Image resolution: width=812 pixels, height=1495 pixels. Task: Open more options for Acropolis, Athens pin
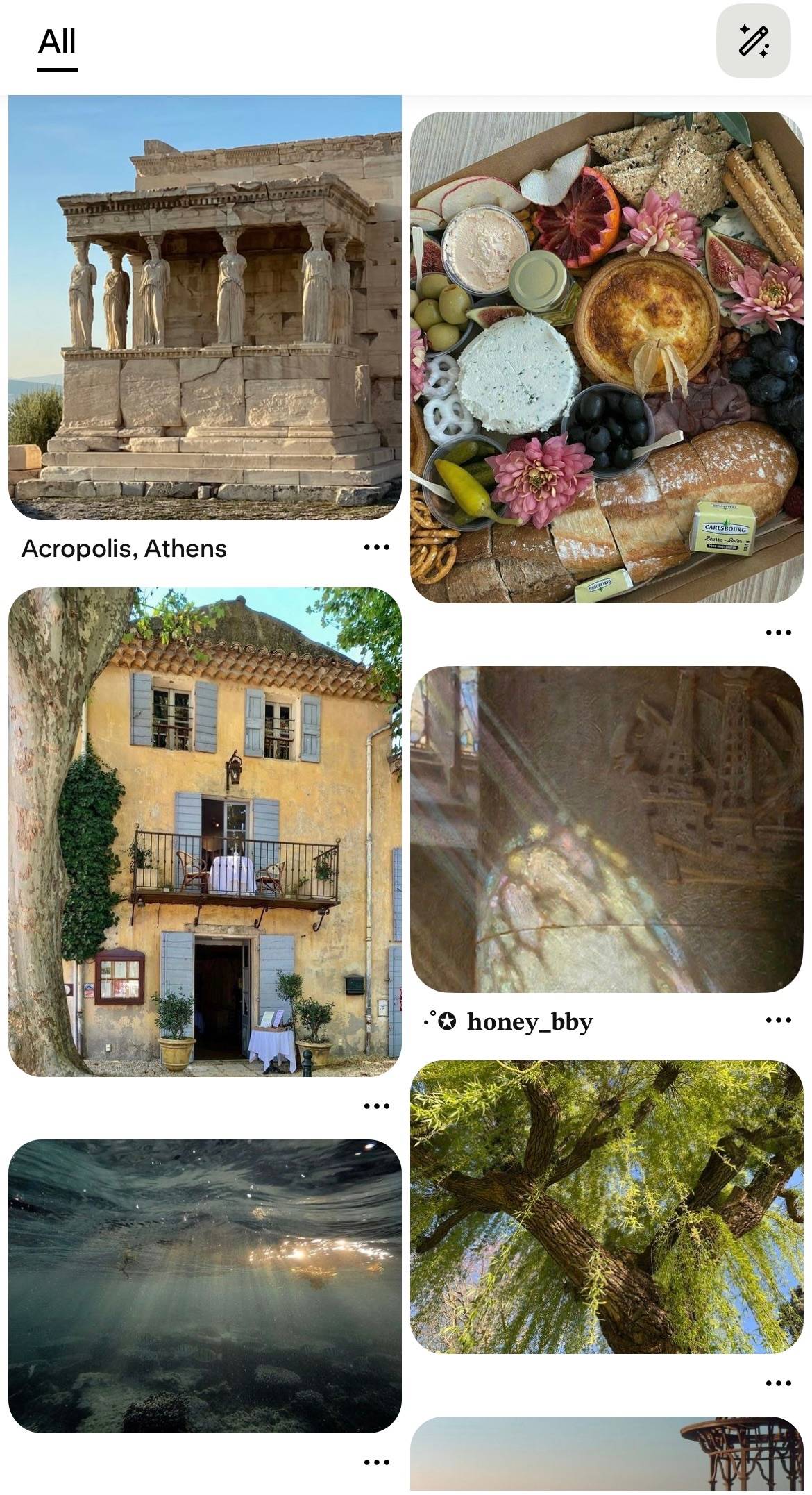[x=377, y=548]
